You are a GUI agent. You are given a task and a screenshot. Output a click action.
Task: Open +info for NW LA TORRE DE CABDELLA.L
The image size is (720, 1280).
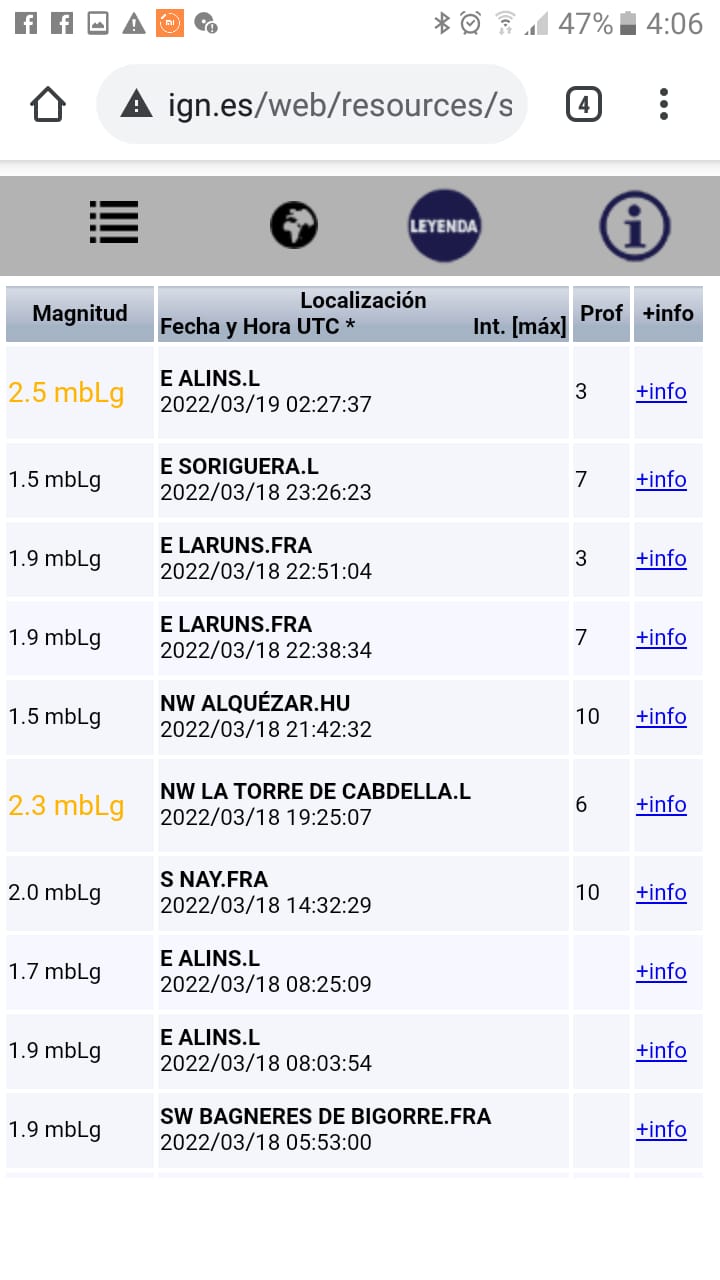661,804
